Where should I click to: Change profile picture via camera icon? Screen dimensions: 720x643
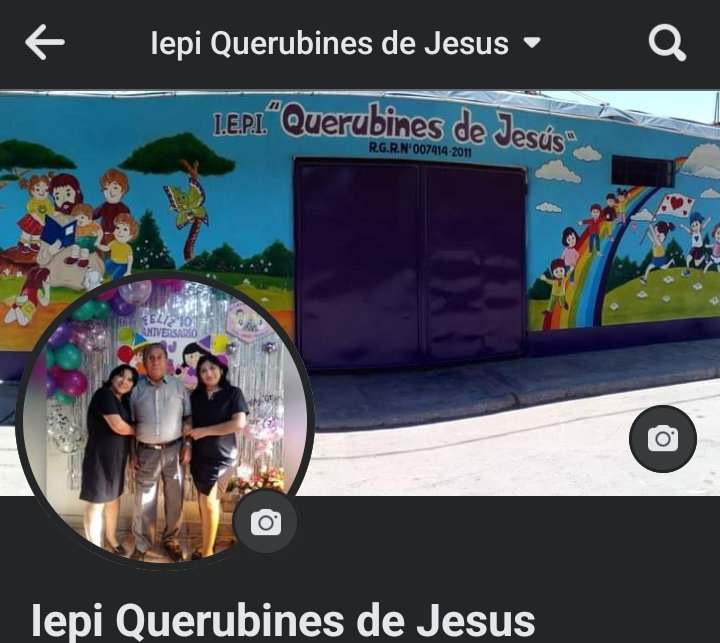click(265, 521)
